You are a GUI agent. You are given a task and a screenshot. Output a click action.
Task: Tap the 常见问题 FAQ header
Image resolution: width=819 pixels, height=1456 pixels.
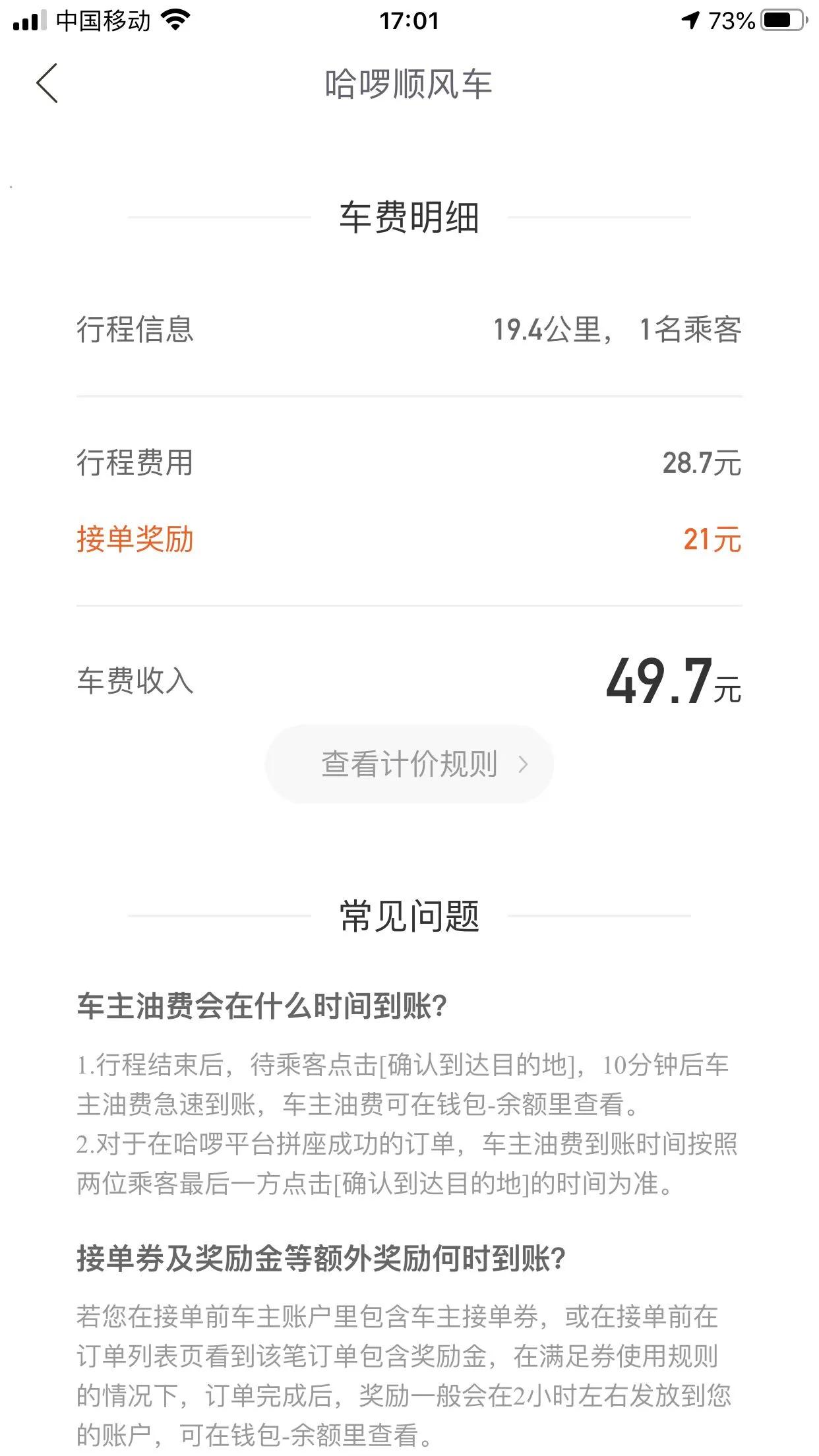[x=409, y=917]
